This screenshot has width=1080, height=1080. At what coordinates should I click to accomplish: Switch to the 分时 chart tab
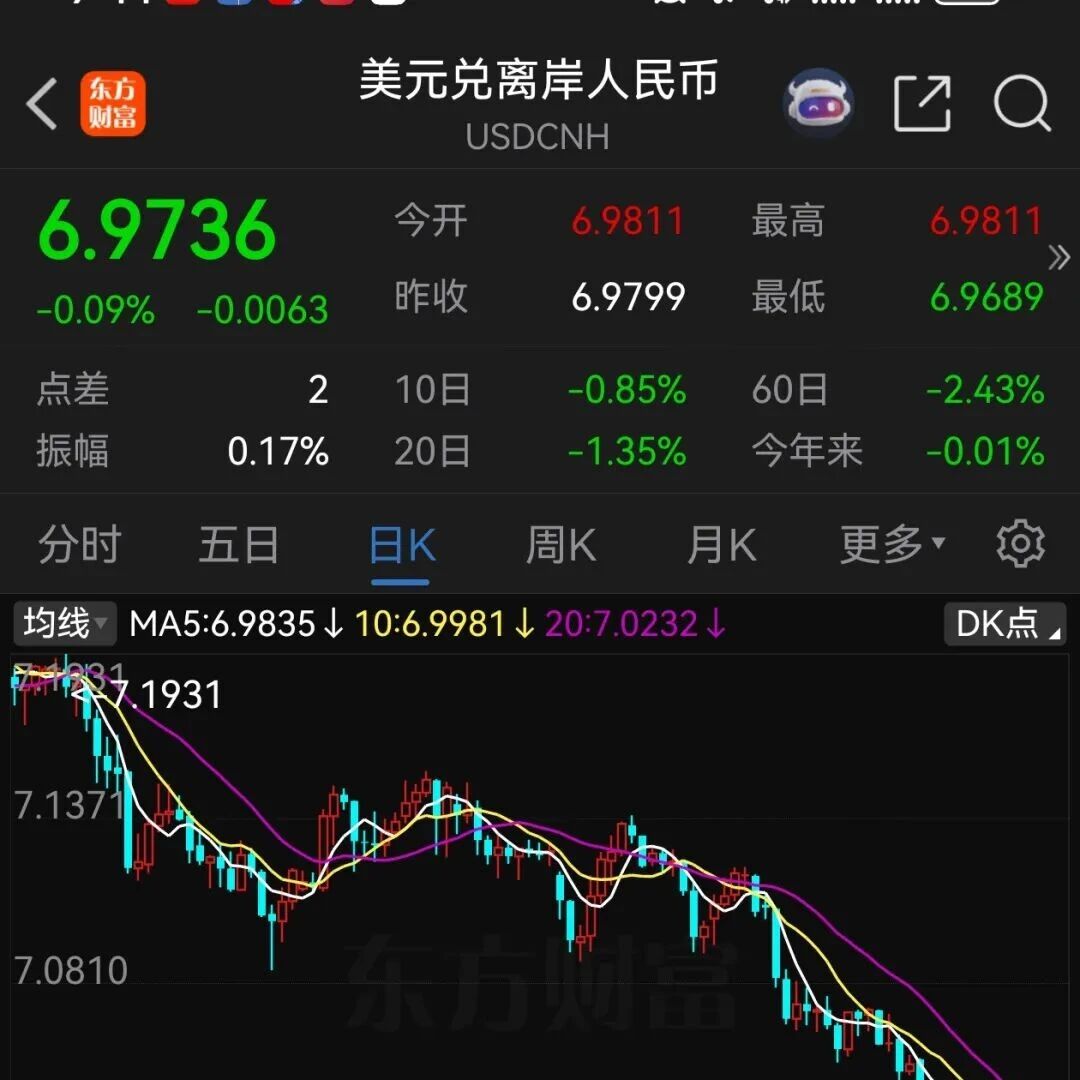point(80,546)
